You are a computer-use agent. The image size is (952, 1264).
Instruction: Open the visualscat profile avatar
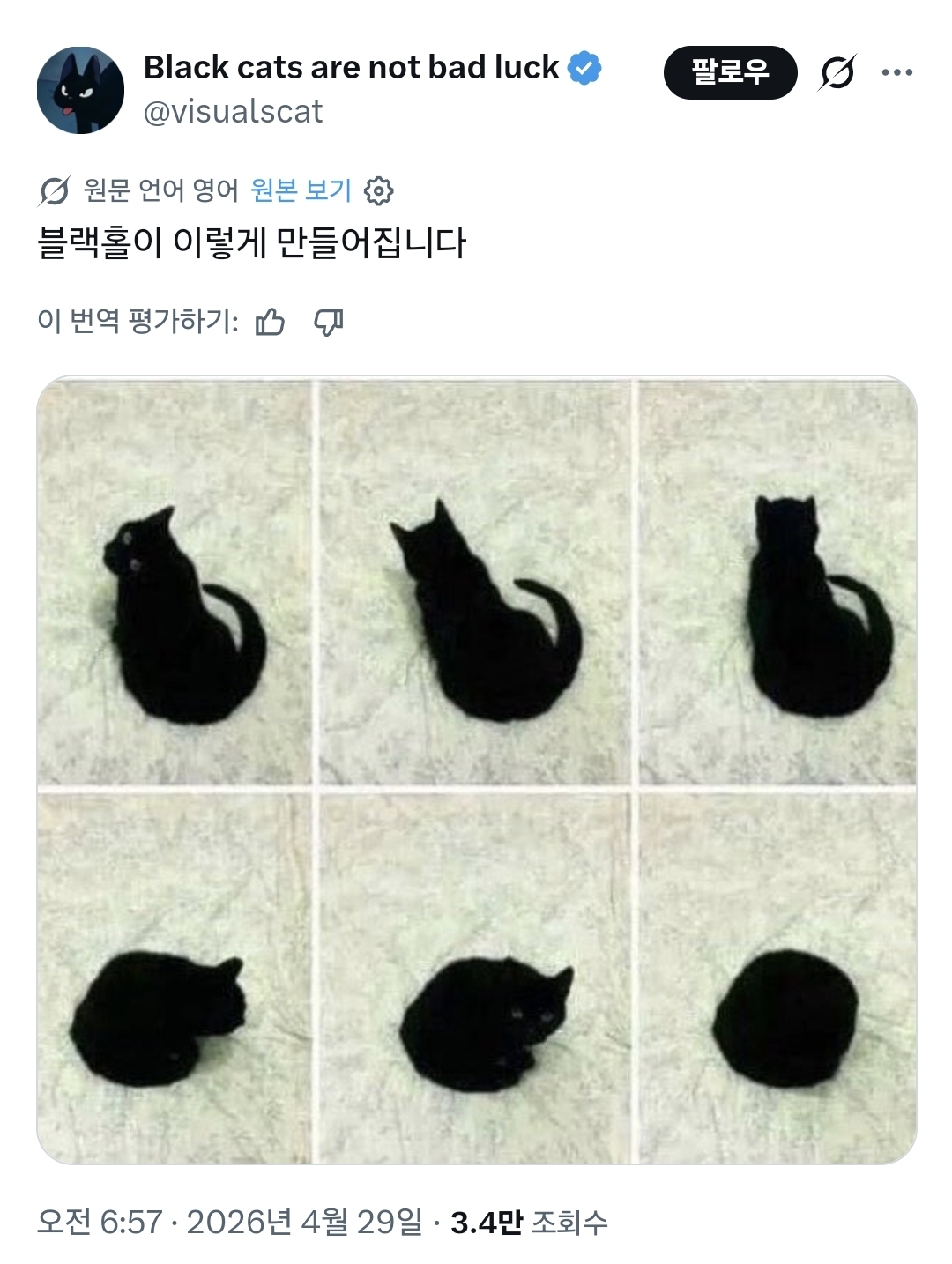[80, 90]
